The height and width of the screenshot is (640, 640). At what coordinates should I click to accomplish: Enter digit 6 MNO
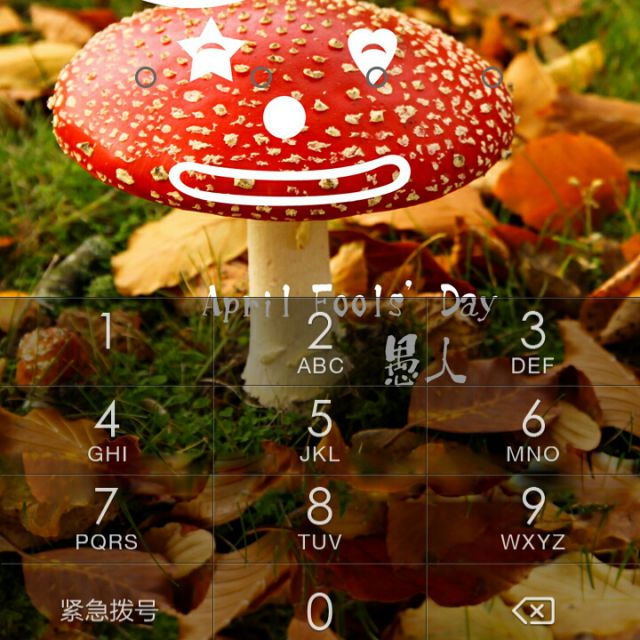click(533, 431)
